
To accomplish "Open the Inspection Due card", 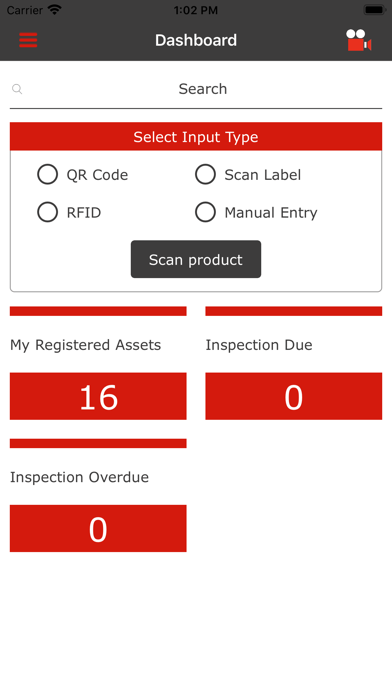I will pyautogui.click(x=293, y=363).
